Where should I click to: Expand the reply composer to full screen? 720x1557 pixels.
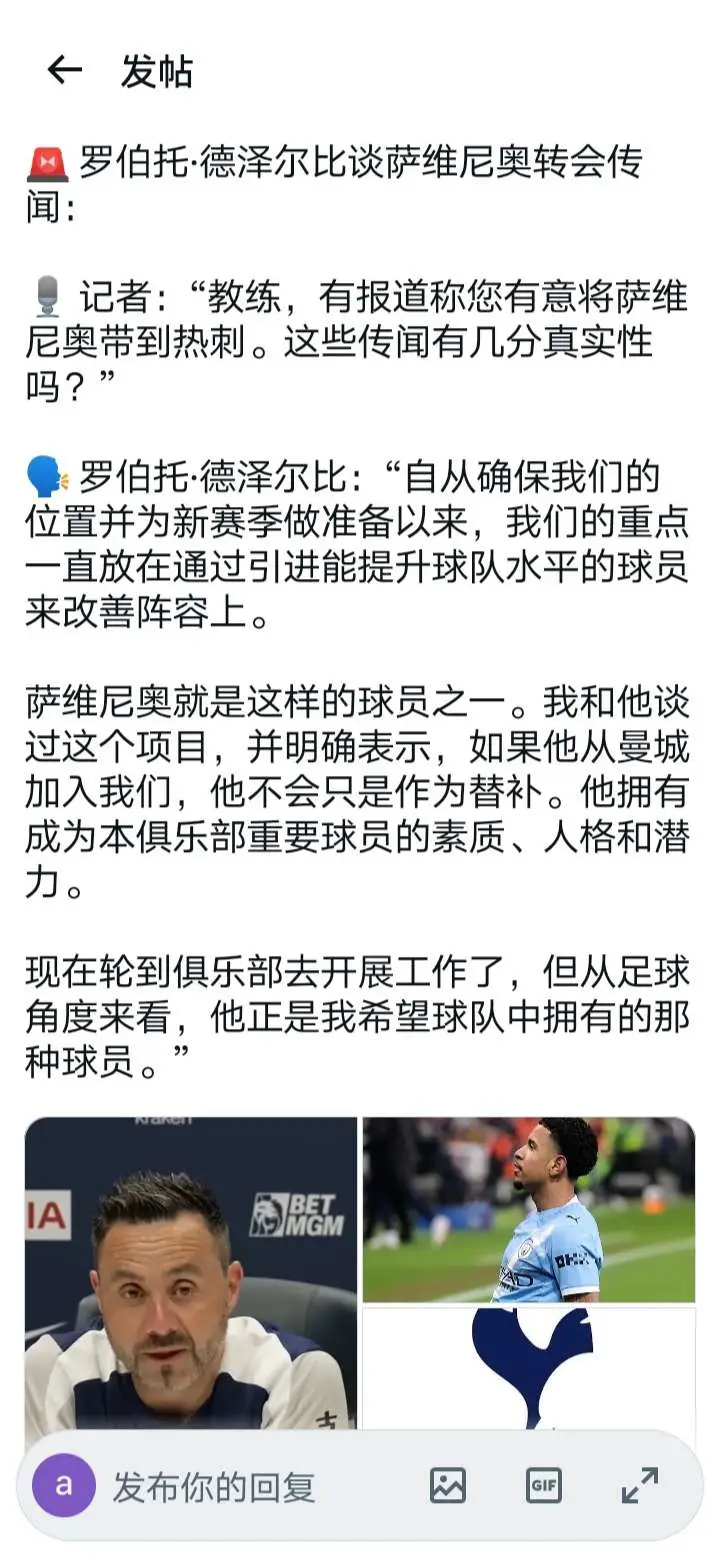[640, 1485]
